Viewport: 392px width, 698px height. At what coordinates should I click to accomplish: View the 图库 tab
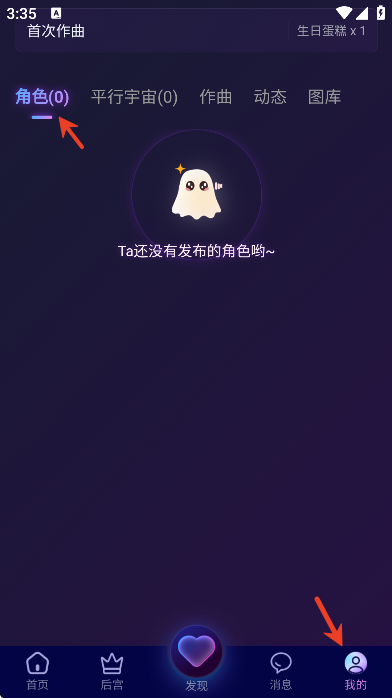point(324,97)
